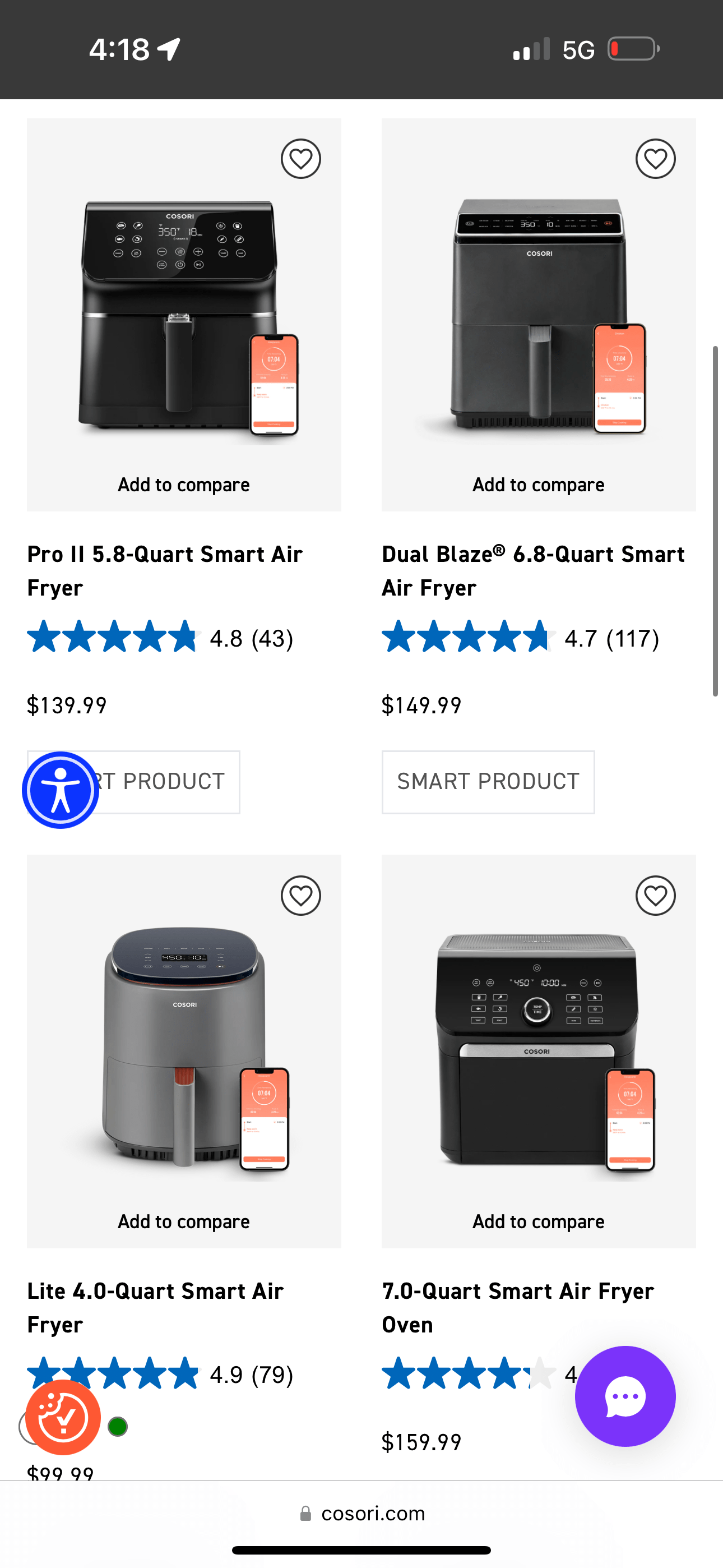View the 117 reviews for Dual Blaze
Viewport: 723px width, 1568px height.
(x=632, y=638)
